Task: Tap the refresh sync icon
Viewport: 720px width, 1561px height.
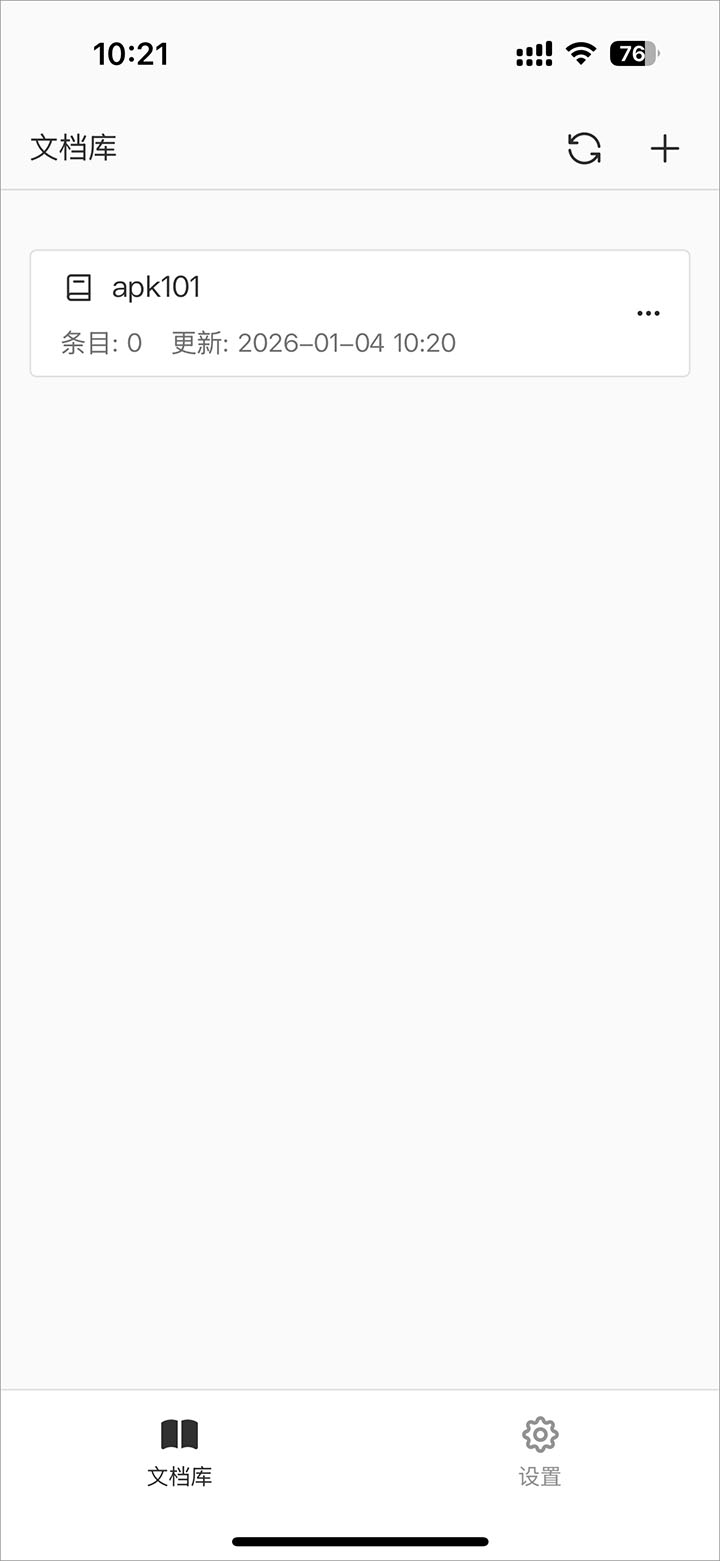Action: tap(584, 149)
